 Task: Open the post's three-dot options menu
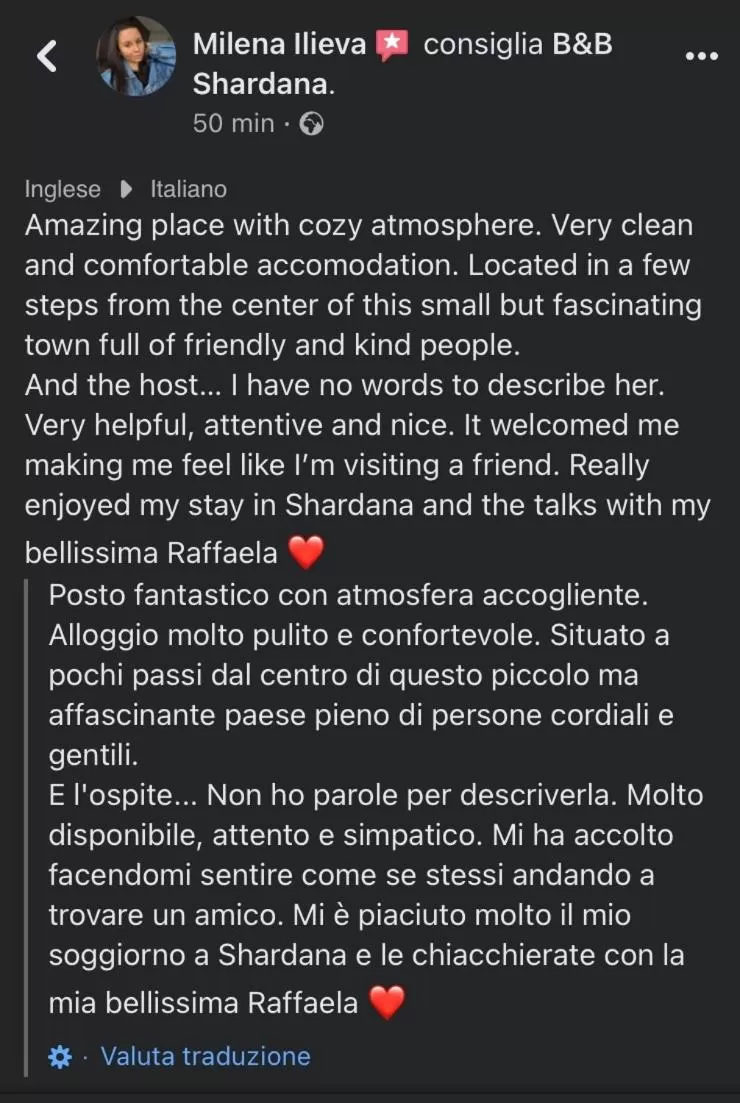point(701,56)
